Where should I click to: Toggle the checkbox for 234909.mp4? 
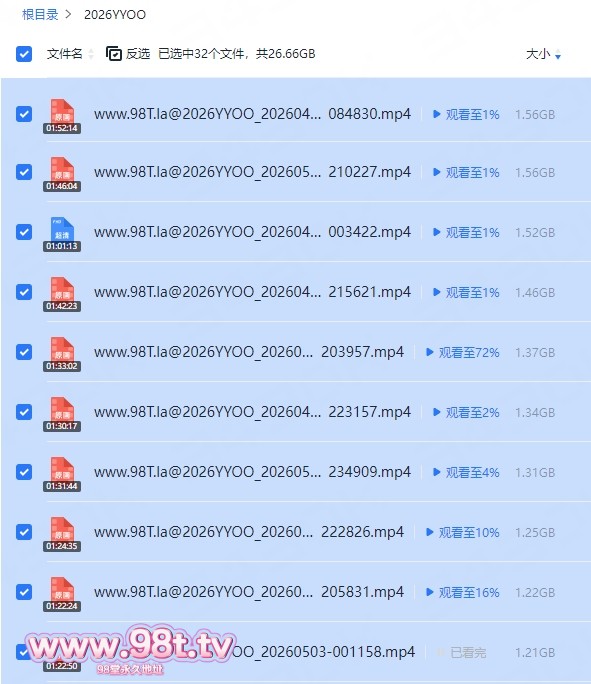coord(24,472)
